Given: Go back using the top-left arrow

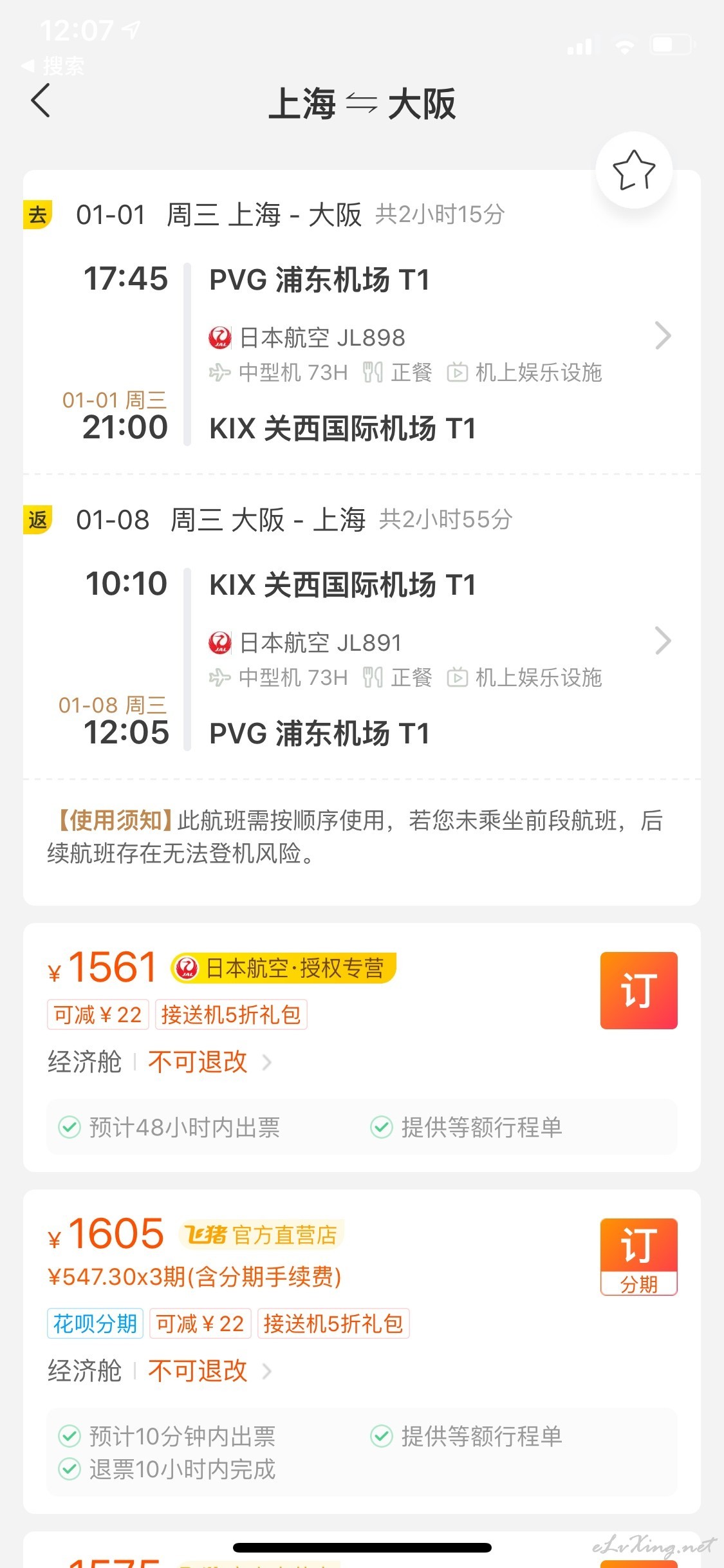Looking at the screenshot, I should [41, 101].
